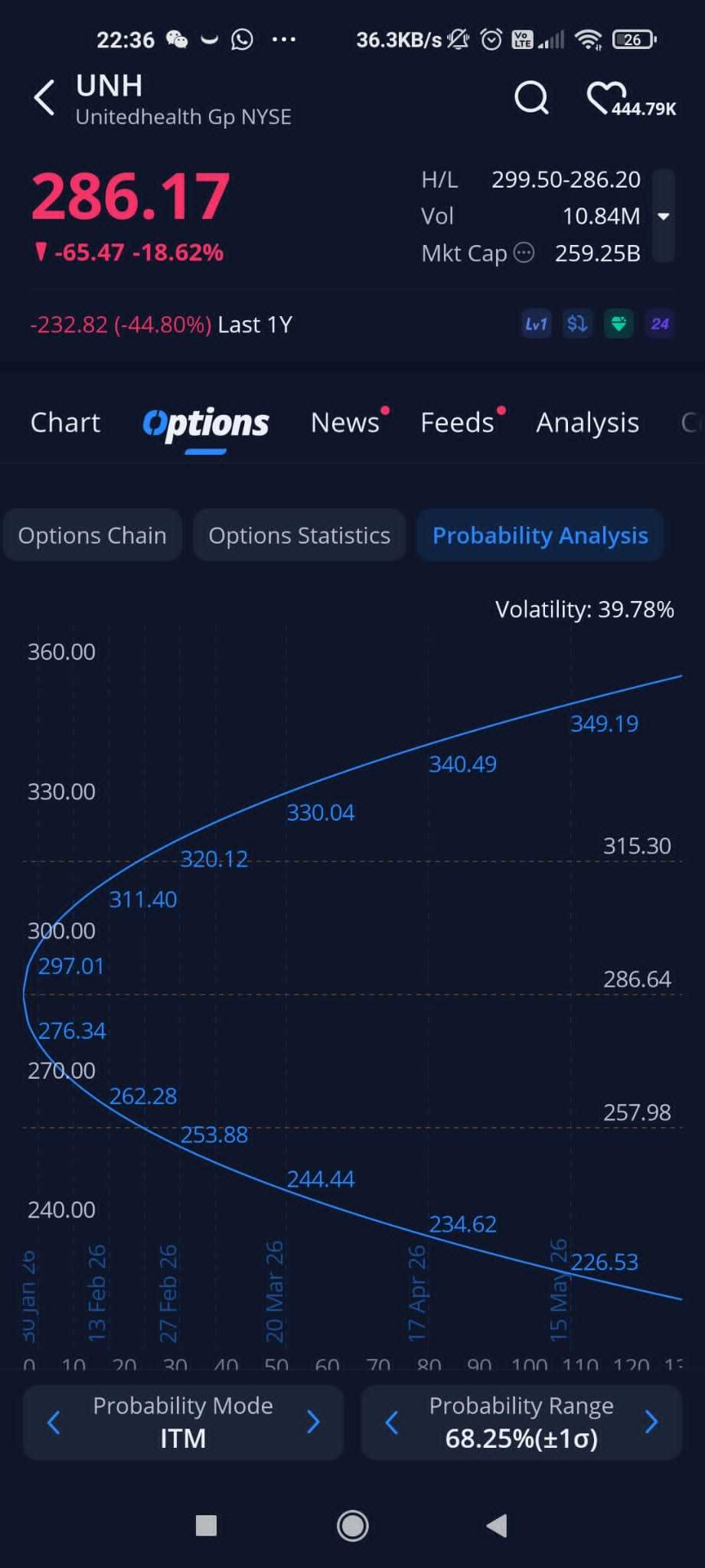This screenshot has height=1568, width=705.
Task: Open market cap info icon
Action: tap(524, 253)
